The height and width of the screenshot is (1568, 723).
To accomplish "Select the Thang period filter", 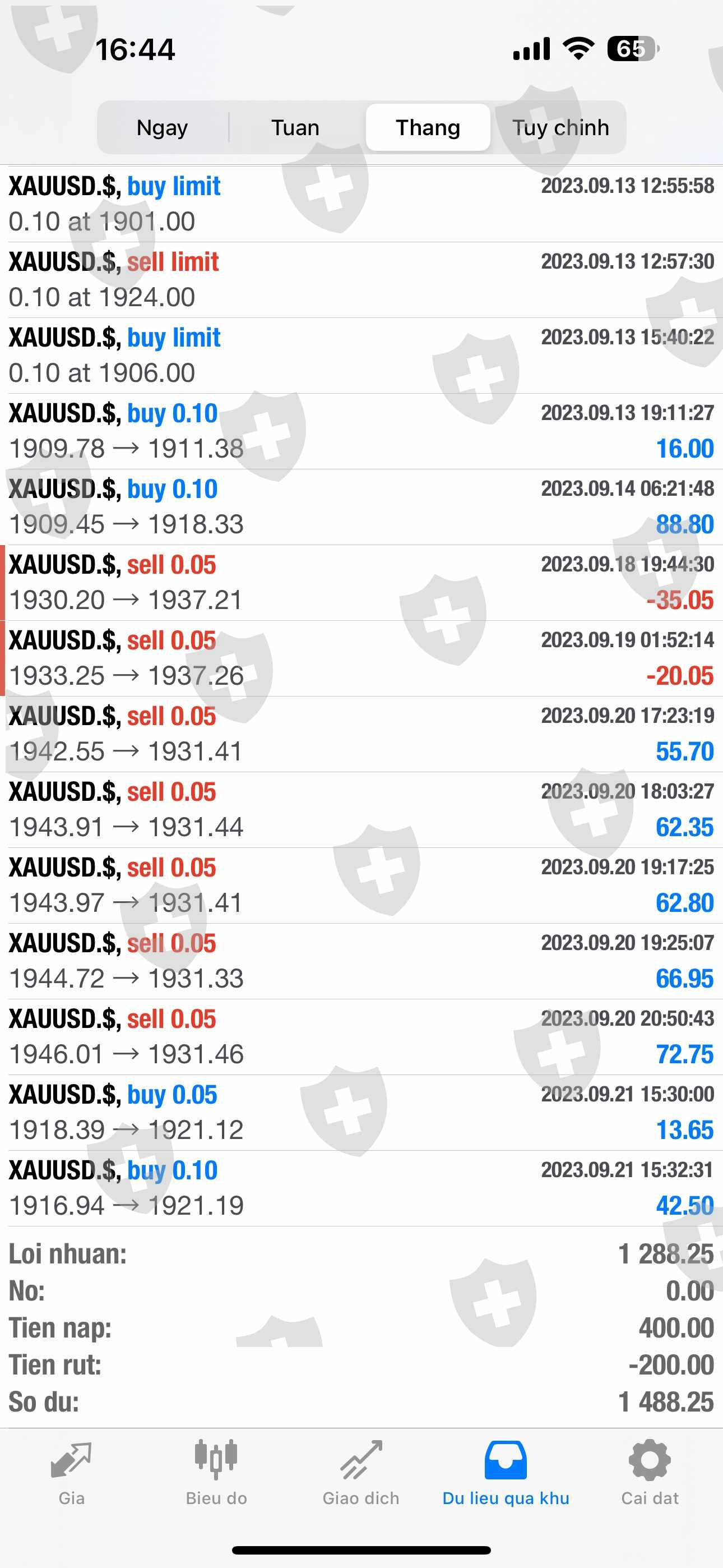I will coord(428,127).
